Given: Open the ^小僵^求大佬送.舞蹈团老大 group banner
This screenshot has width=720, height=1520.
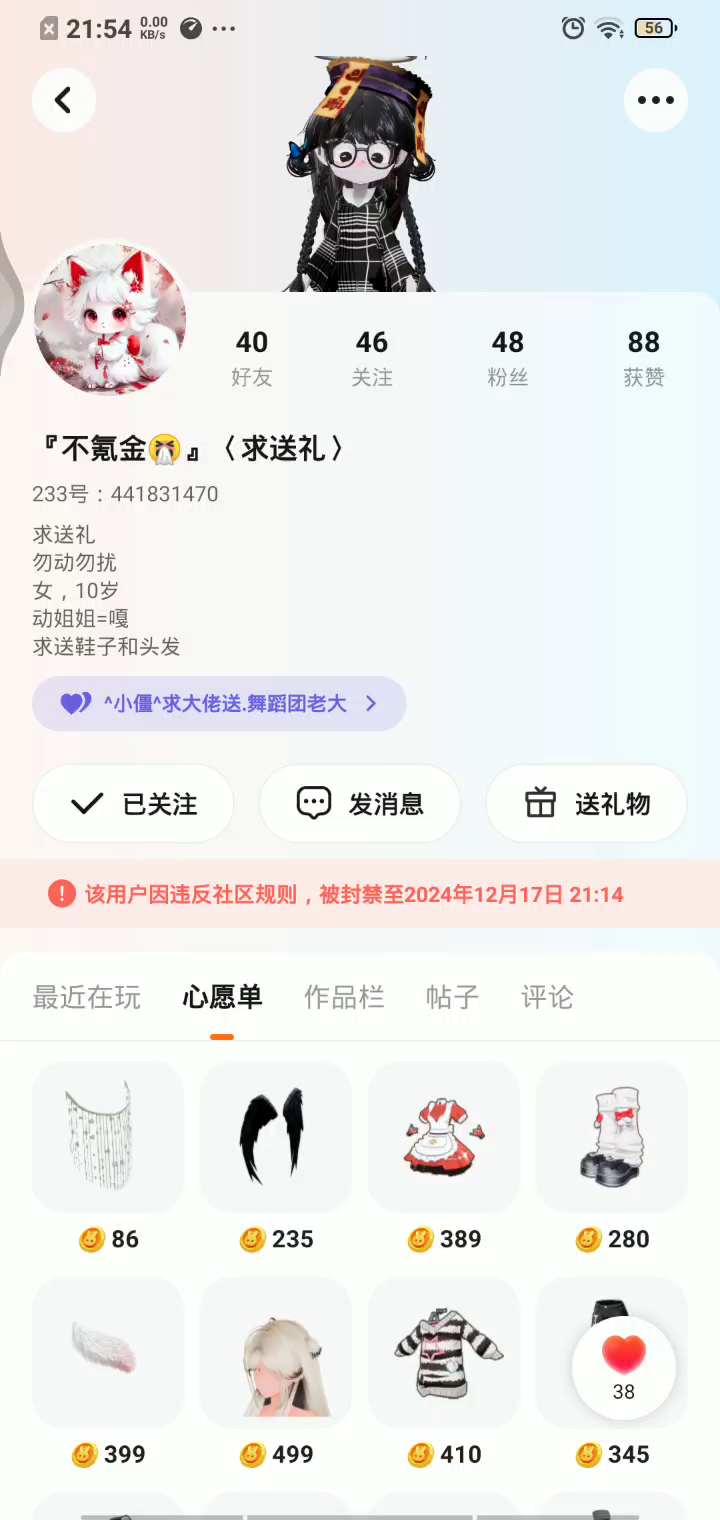Looking at the screenshot, I should tap(219, 704).
